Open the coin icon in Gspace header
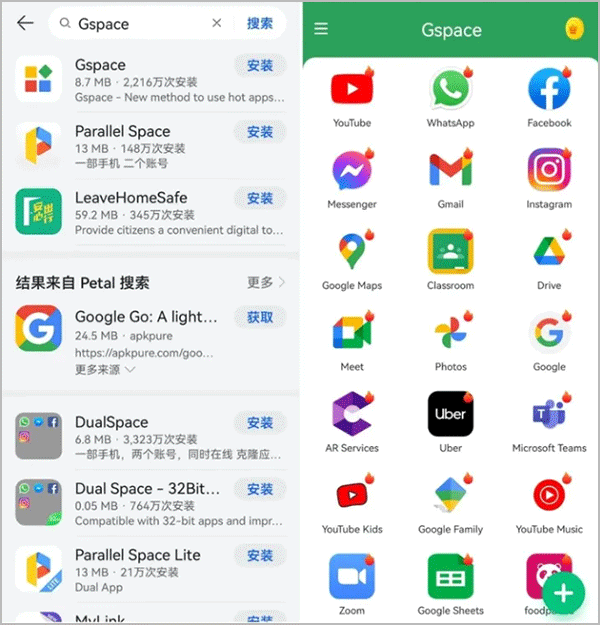This screenshot has width=600, height=625. (x=574, y=29)
